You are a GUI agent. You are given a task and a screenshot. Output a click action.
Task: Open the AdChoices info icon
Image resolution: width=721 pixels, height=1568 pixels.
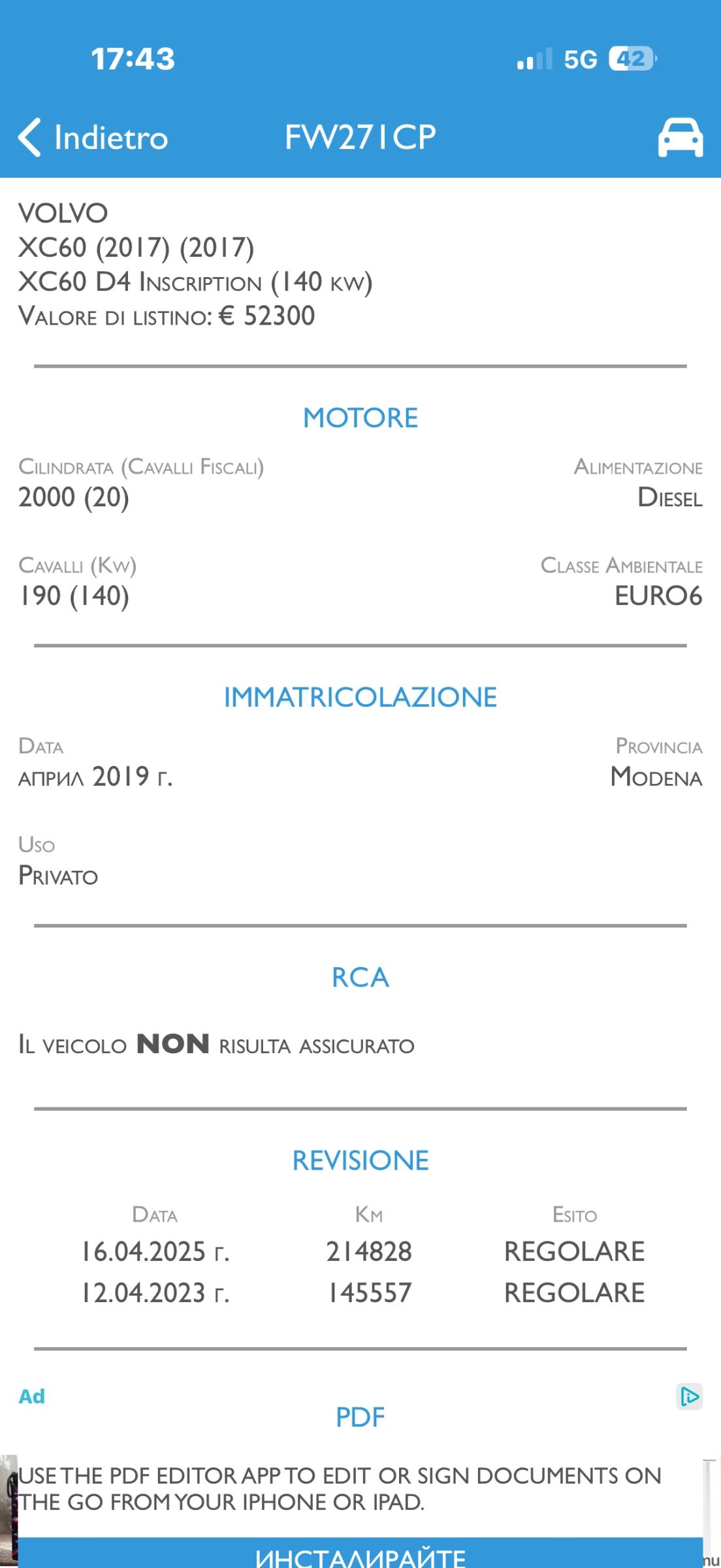click(689, 1397)
